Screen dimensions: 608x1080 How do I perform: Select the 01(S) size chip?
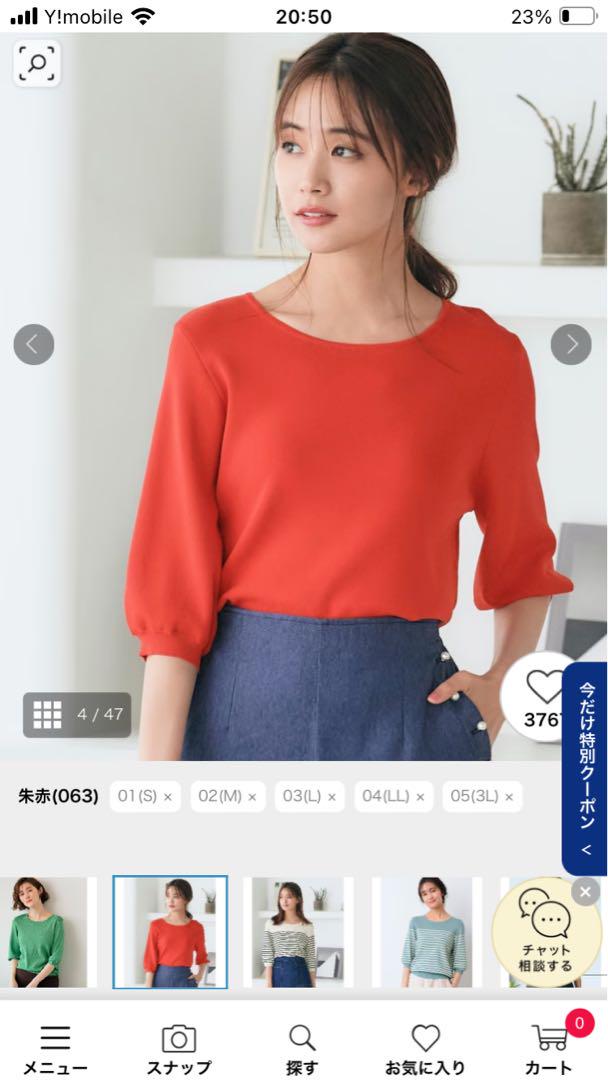(145, 796)
